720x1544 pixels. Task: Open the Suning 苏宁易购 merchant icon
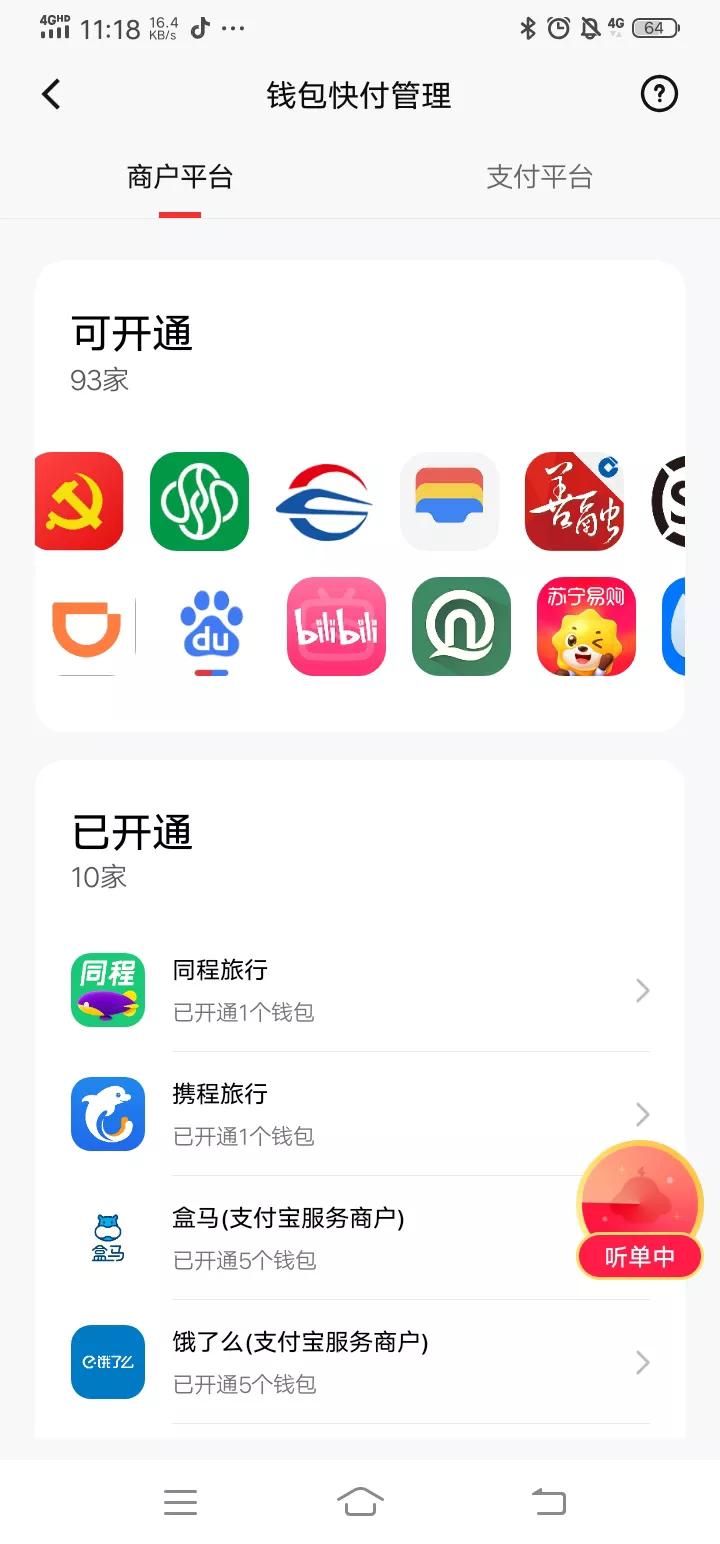pos(585,627)
